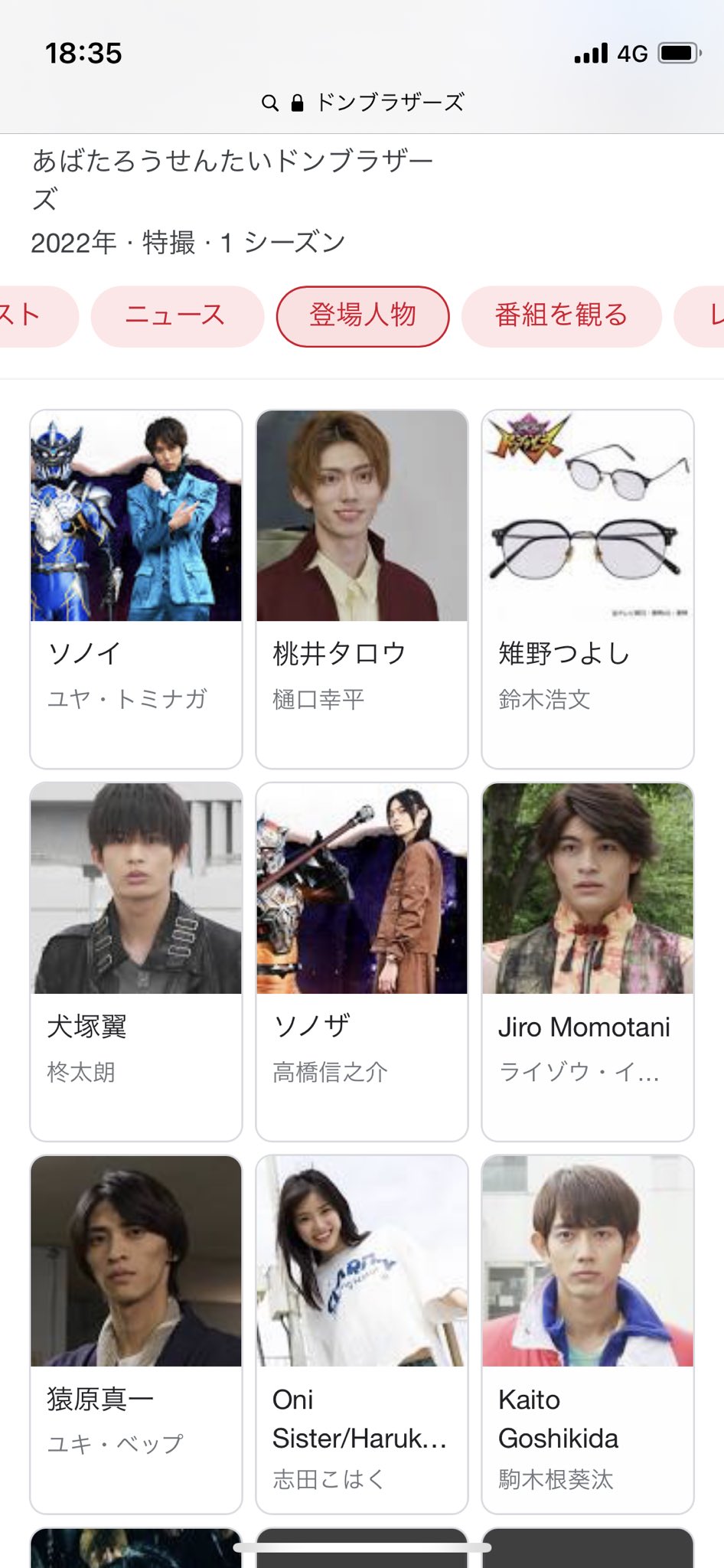Screen dimensions: 724x1568
Task: Switch to the 登場人物 chip
Action: [x=363, y=316]
